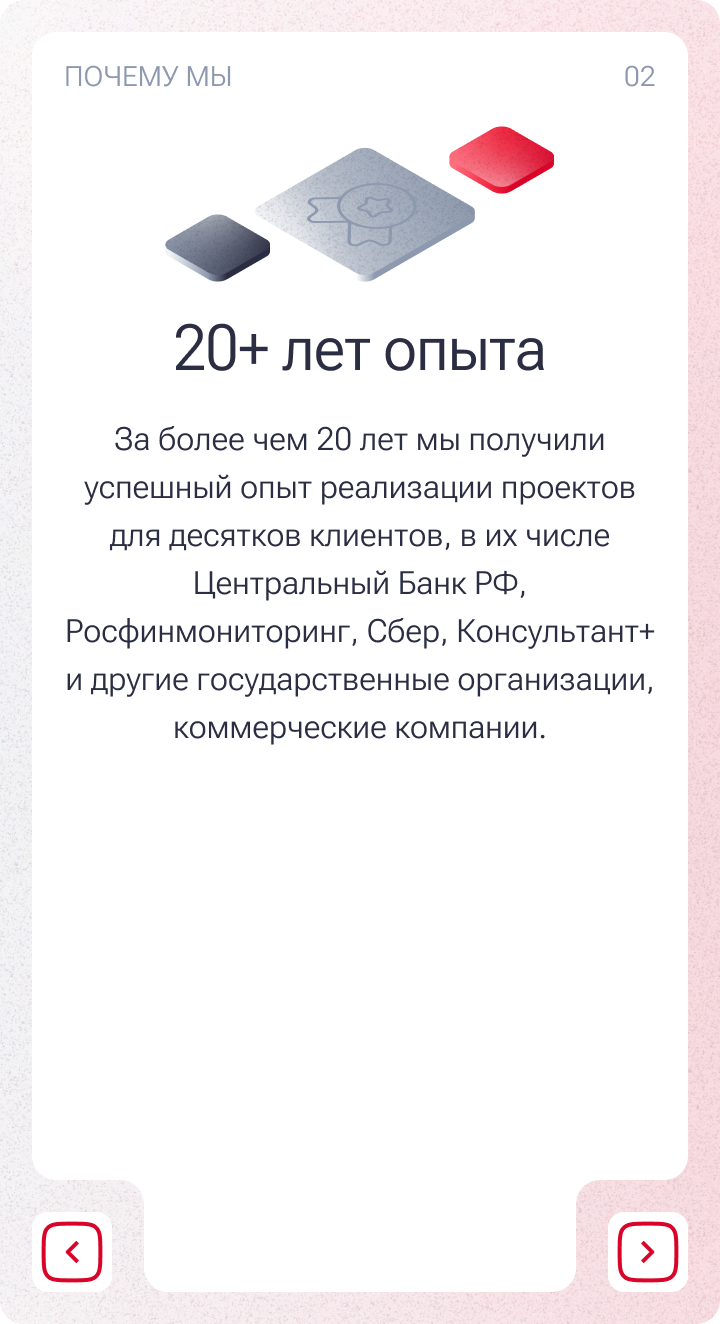720x1324 pixels.
Task: Advance to the next slide with the right arrow
Action: point(647,1251)
